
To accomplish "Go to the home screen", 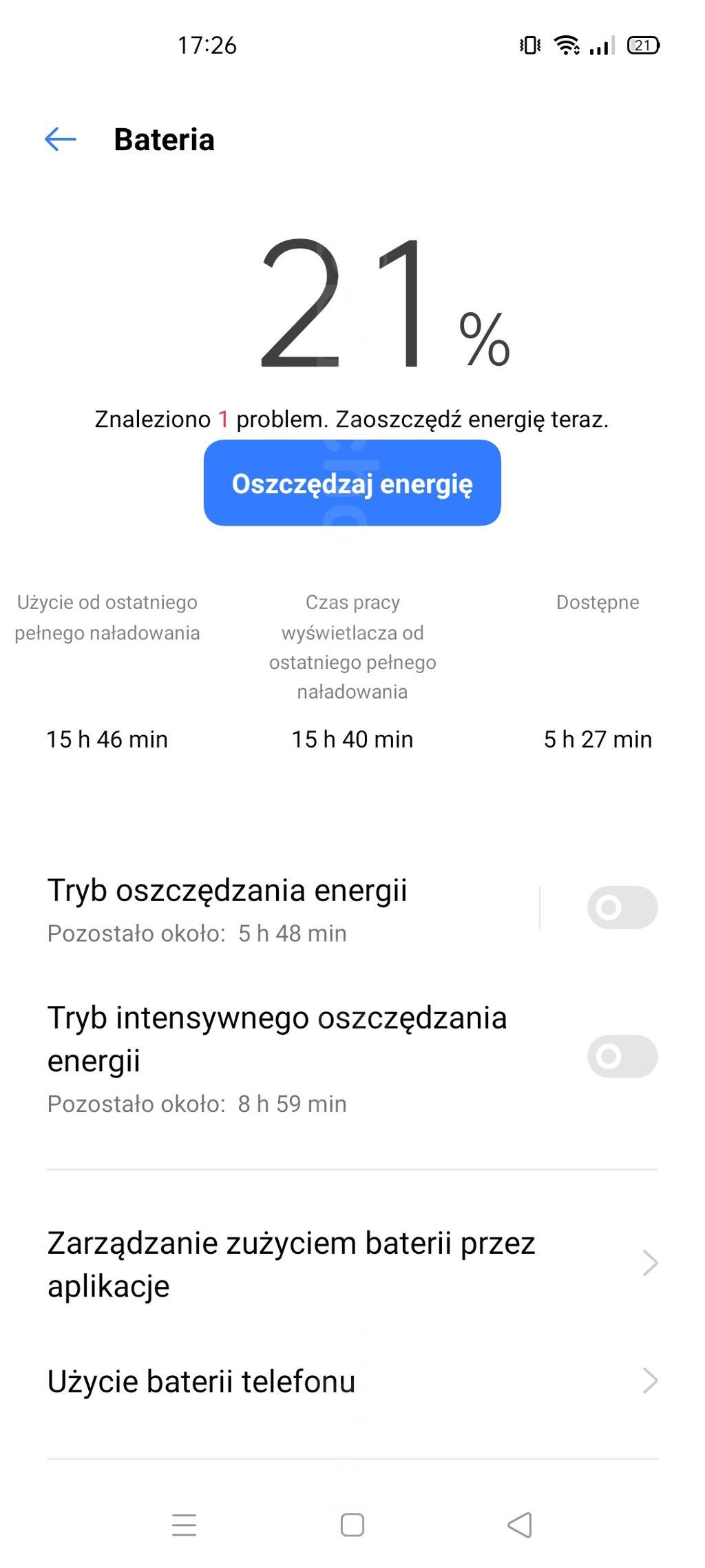I will point(352,1525).
